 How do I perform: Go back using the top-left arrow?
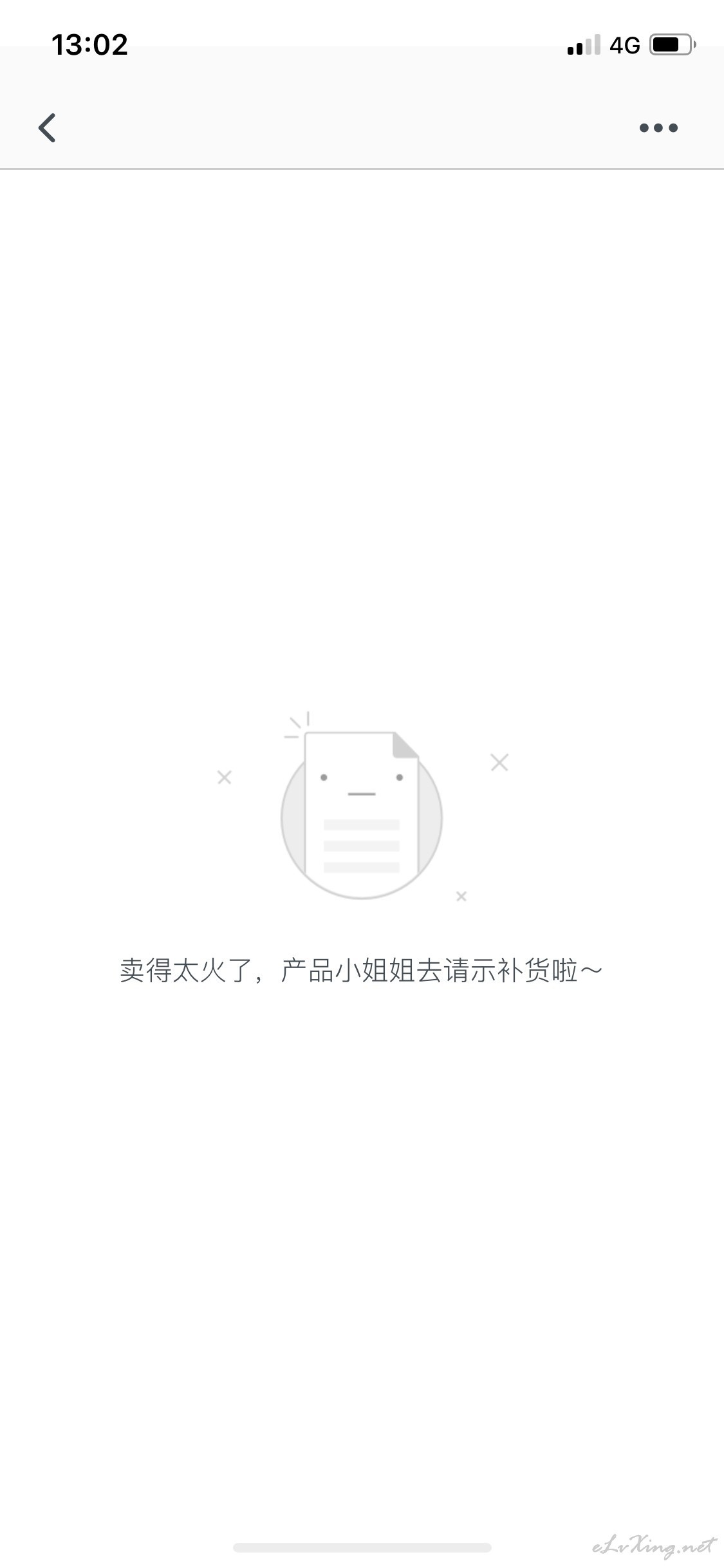[47, 127]
